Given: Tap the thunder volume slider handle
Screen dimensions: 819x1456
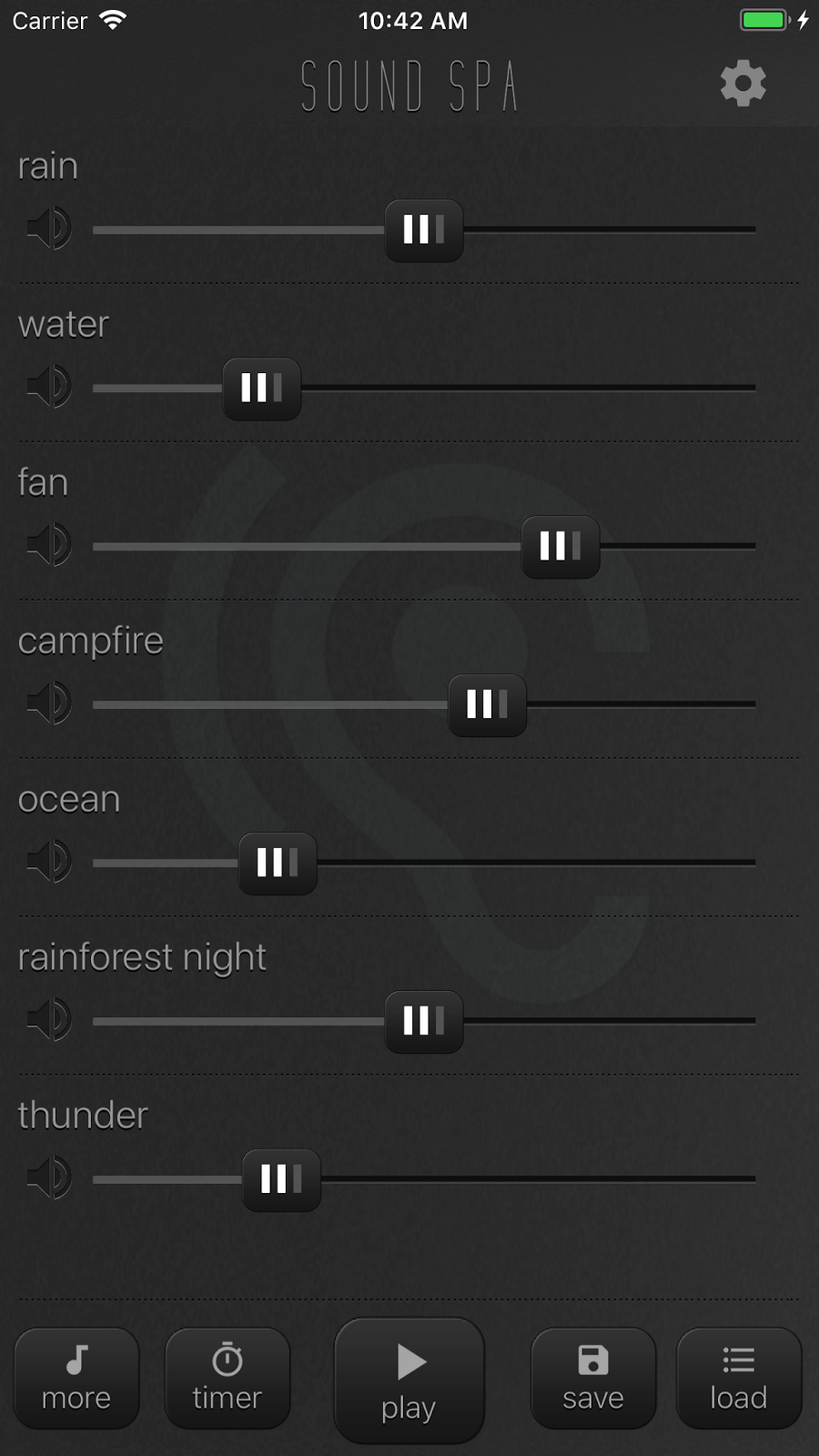Looking at the screenshot, I should 281,1180.
